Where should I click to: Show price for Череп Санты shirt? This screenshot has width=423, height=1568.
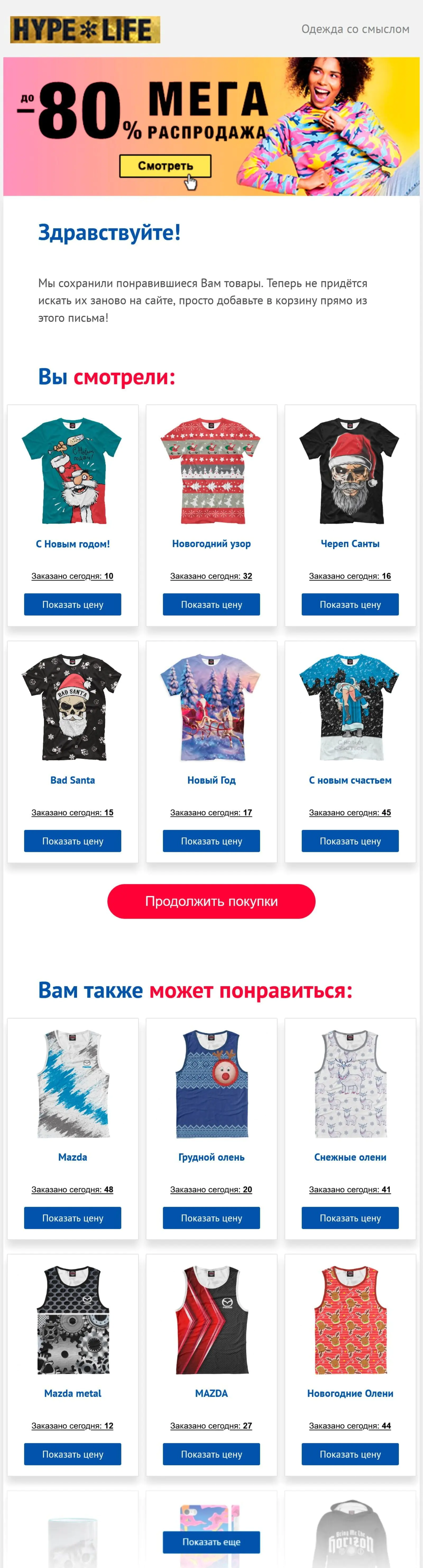(350, 605)
